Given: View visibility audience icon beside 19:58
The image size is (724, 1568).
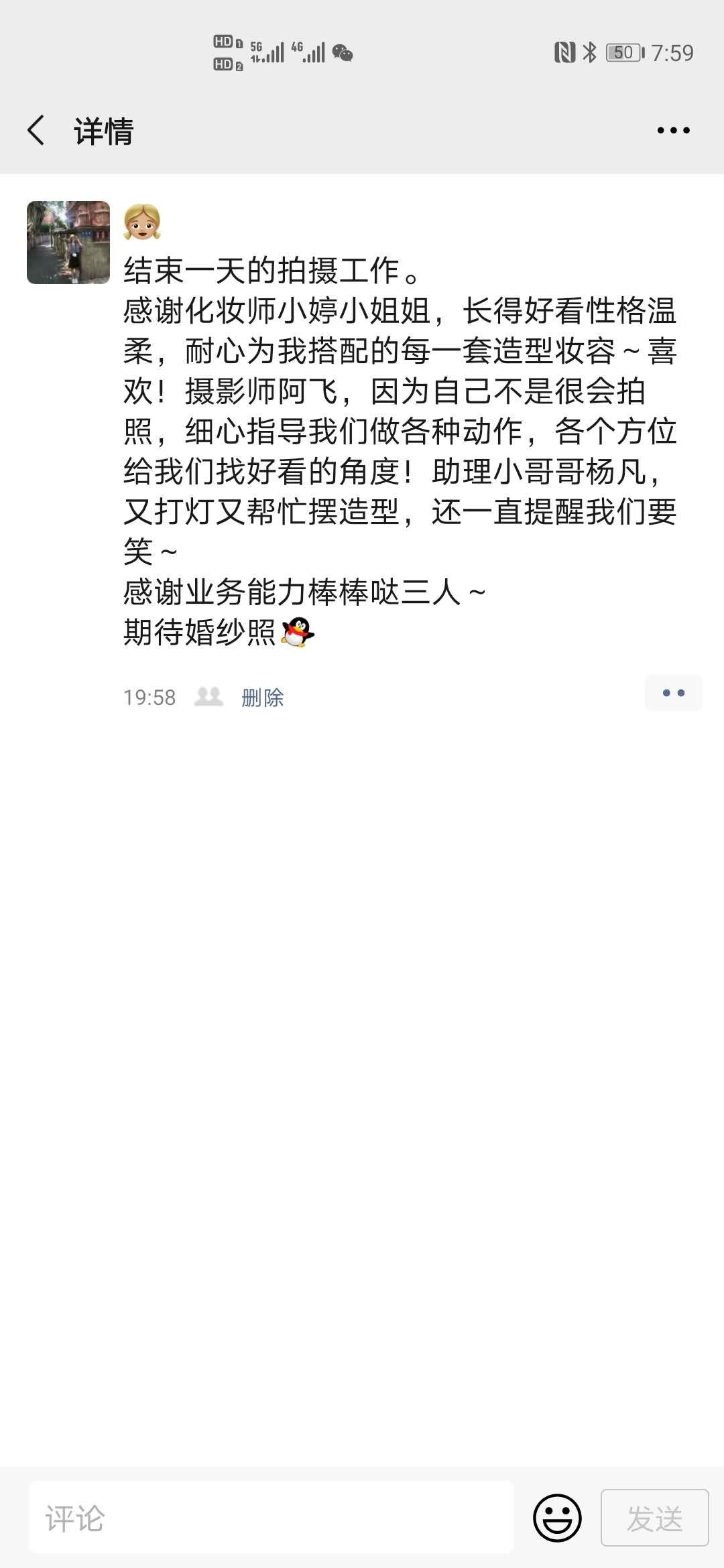Looking at the screenshot, I should [x=208, y=697].
